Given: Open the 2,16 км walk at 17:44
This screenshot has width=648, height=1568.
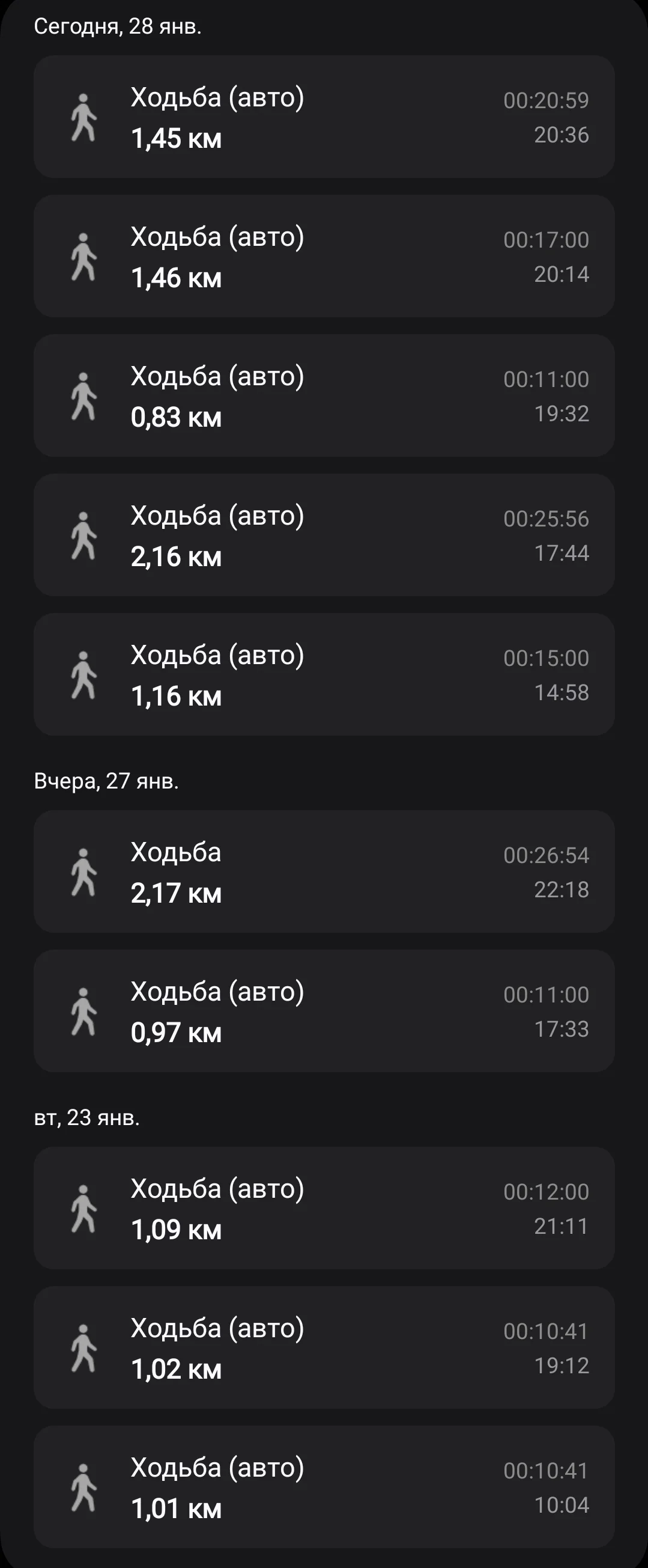Looking at the screenshot, I should [324, 535].
